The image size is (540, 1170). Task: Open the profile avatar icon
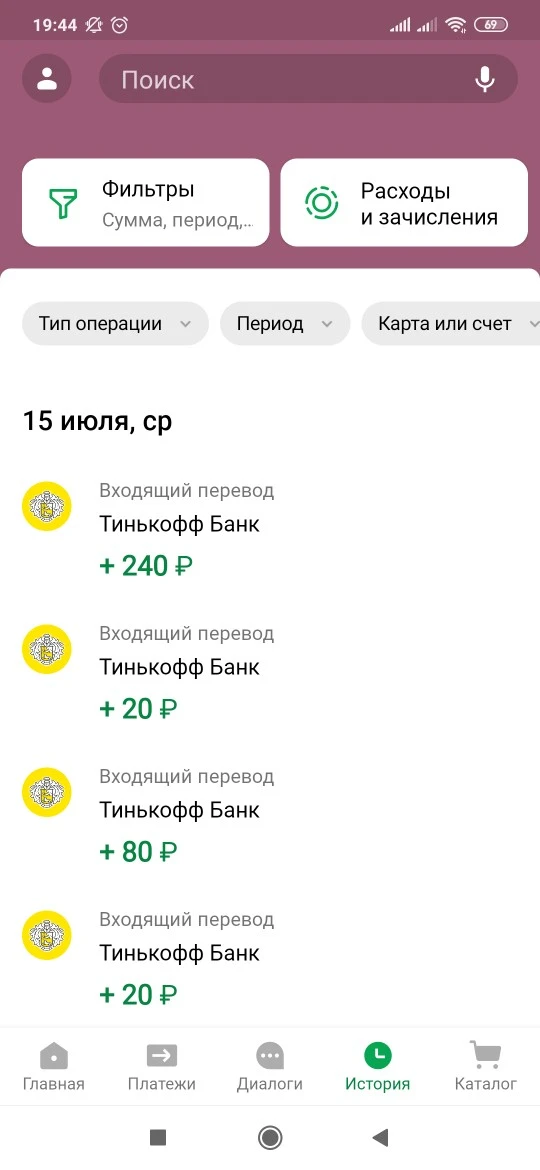tap(47, 78)
